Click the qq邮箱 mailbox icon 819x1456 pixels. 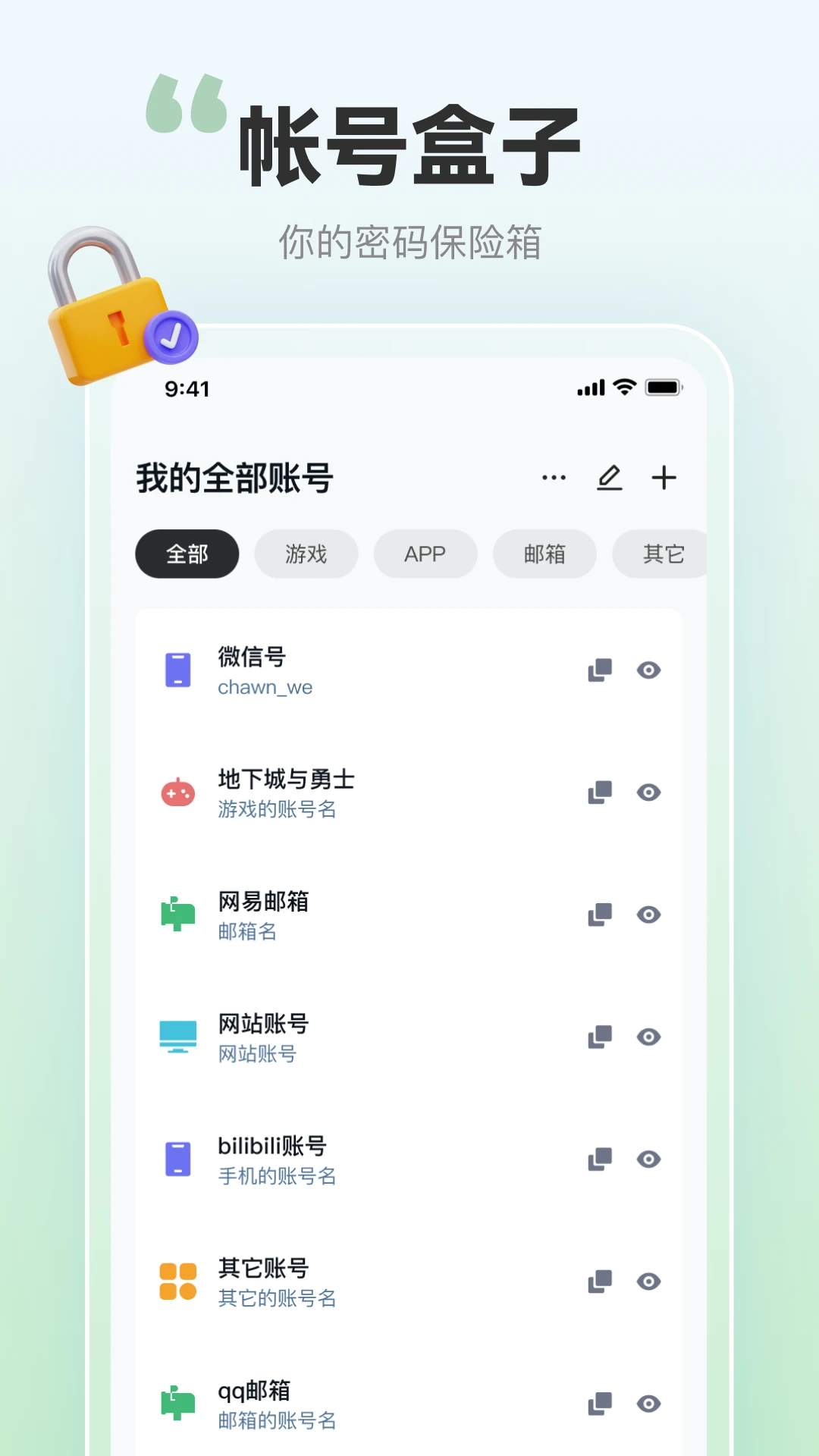[177, 1403]
